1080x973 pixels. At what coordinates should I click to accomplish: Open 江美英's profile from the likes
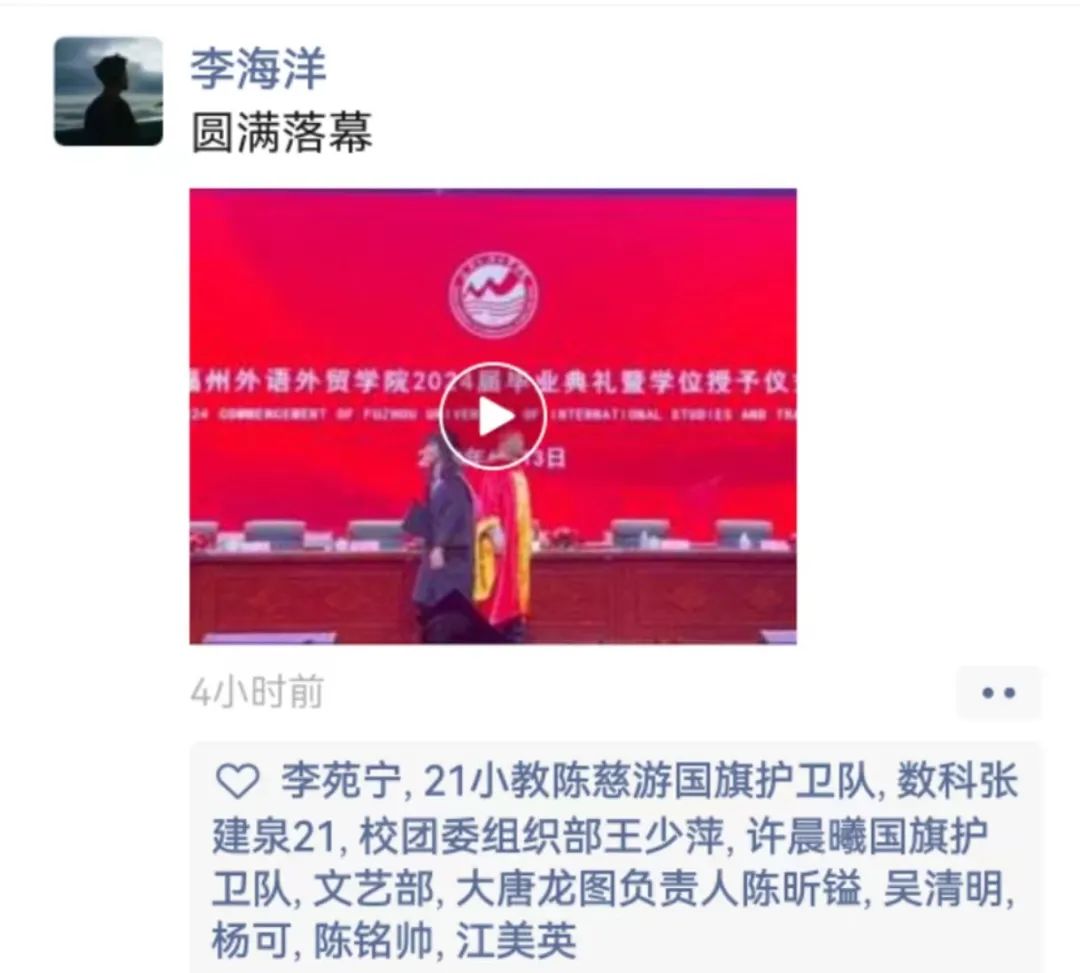(517, 940)
